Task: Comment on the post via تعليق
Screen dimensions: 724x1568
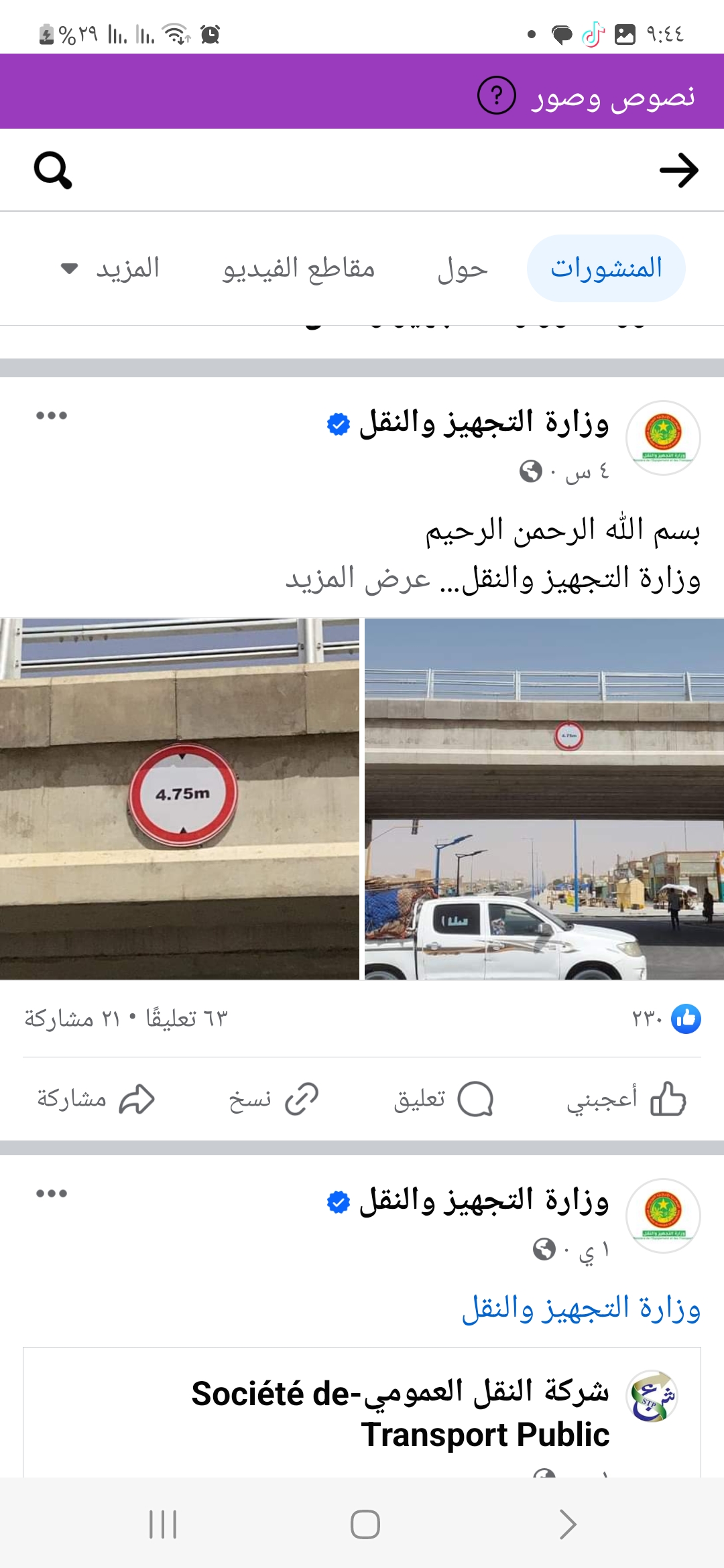Action: click(443, 1100)
